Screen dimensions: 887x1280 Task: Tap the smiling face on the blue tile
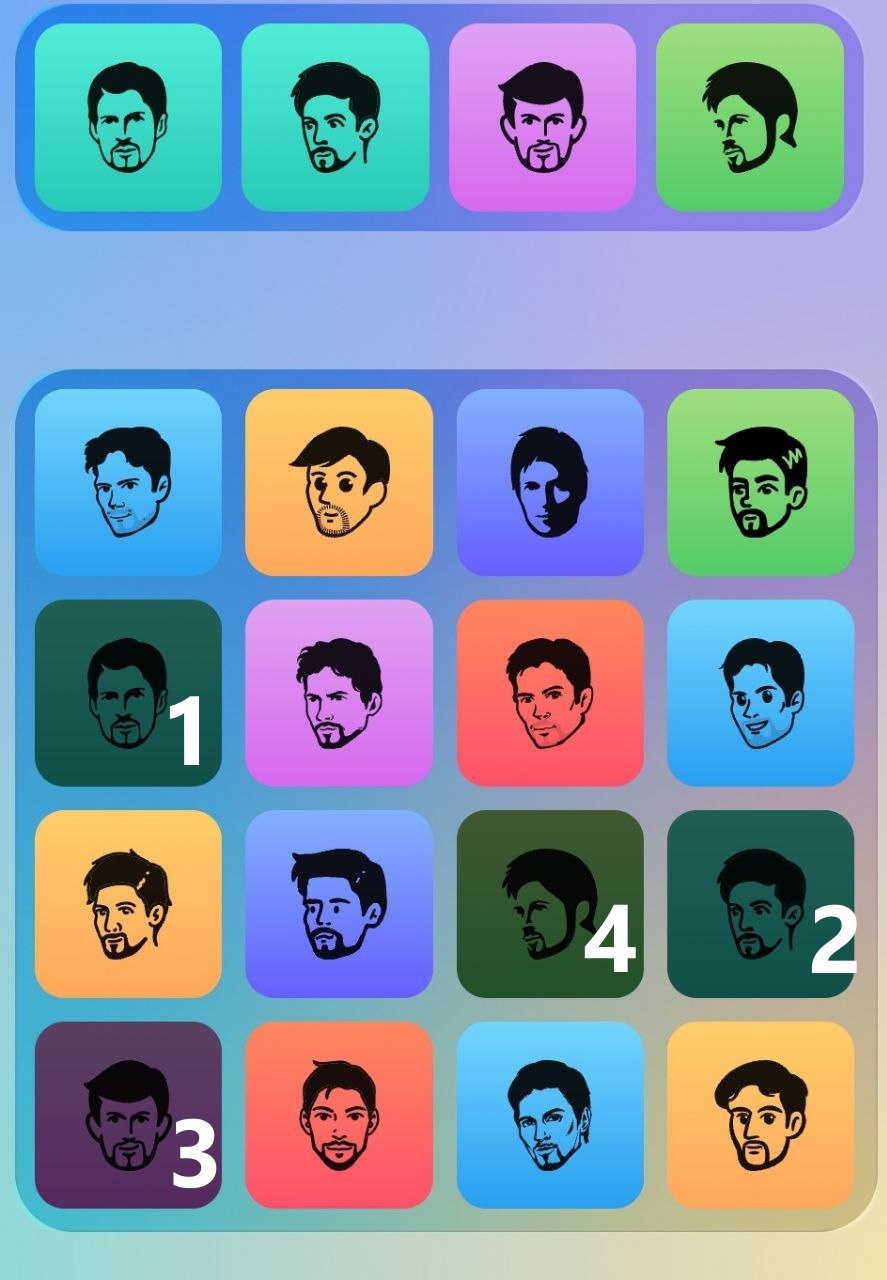tap(760, 693)
